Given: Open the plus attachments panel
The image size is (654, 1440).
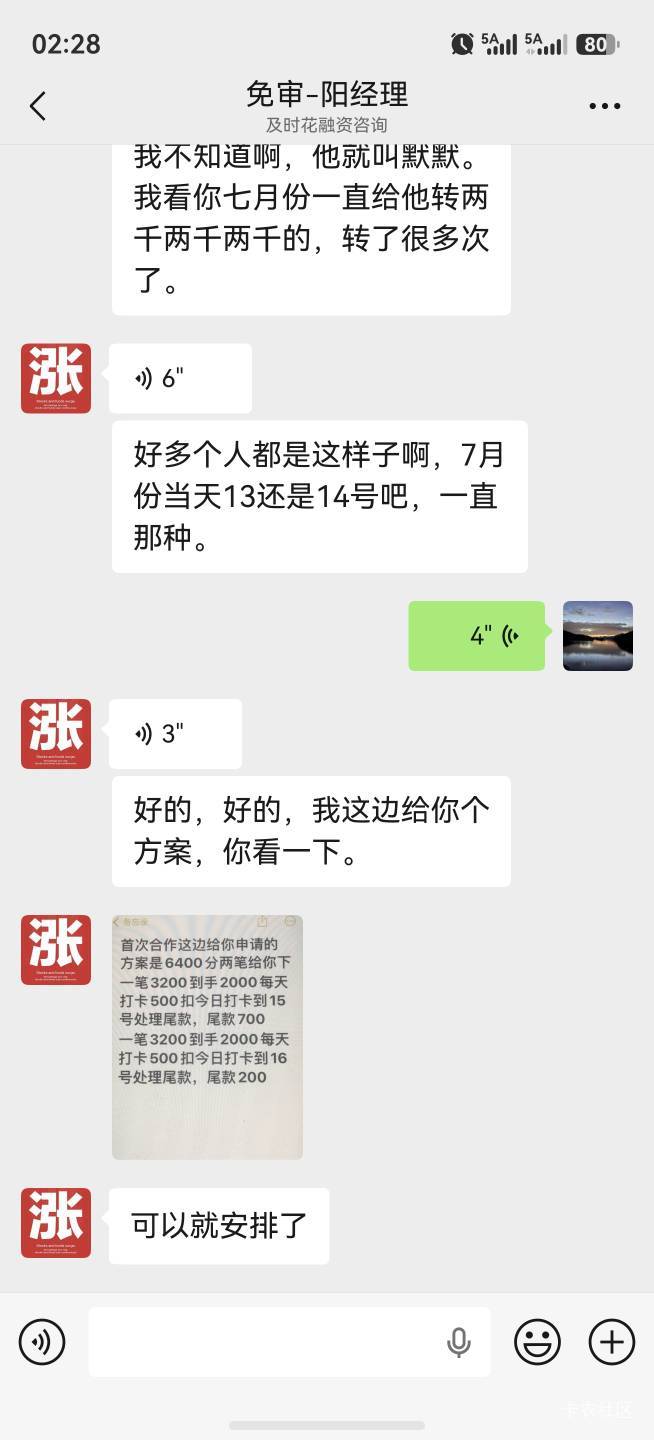Looking at the screenshot, I should click(612, 1342).
